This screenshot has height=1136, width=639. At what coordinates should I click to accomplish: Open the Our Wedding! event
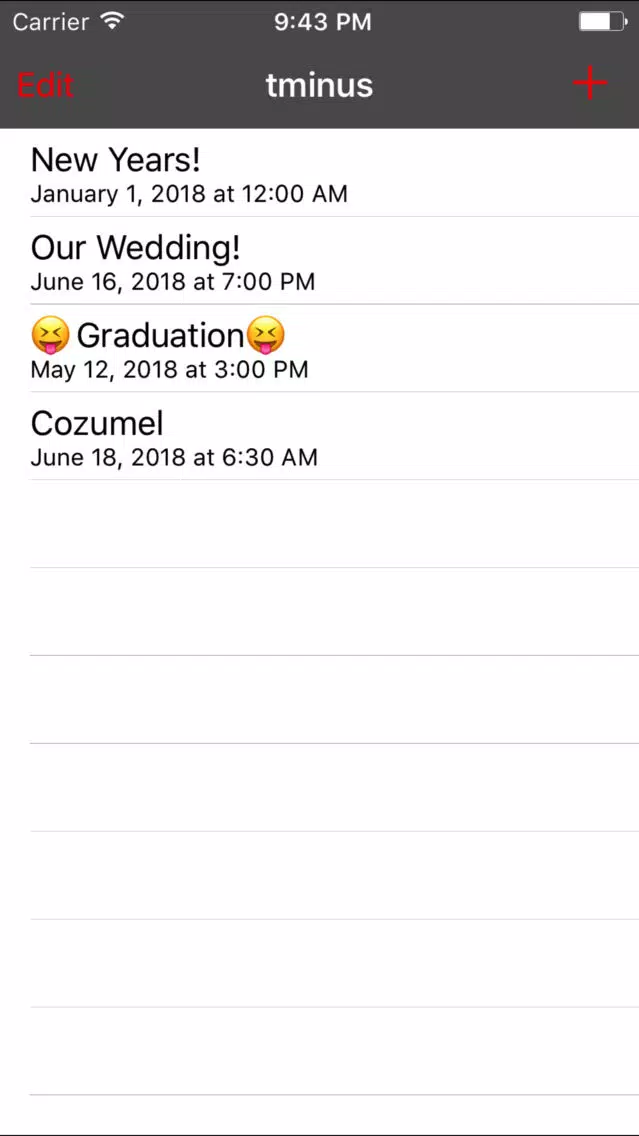click(x=320, y=261)
